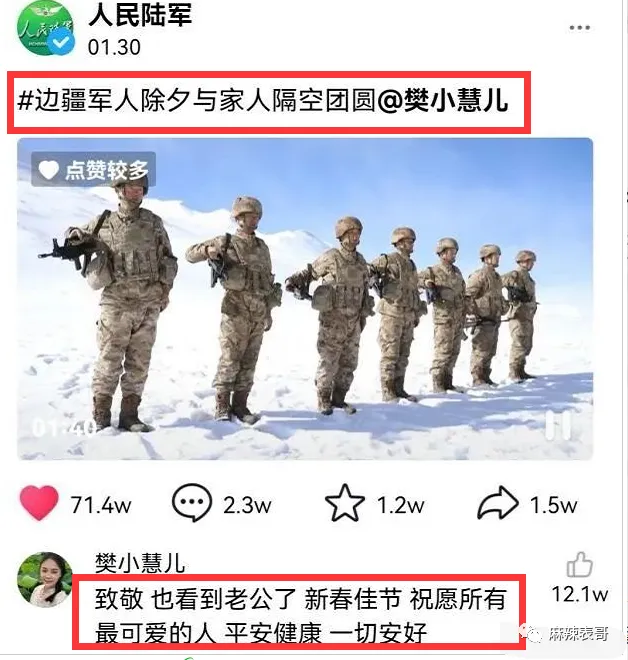The image size is (628, 660).
Task: Favorite the post with the star icon
Action: [x=345, y=505]
